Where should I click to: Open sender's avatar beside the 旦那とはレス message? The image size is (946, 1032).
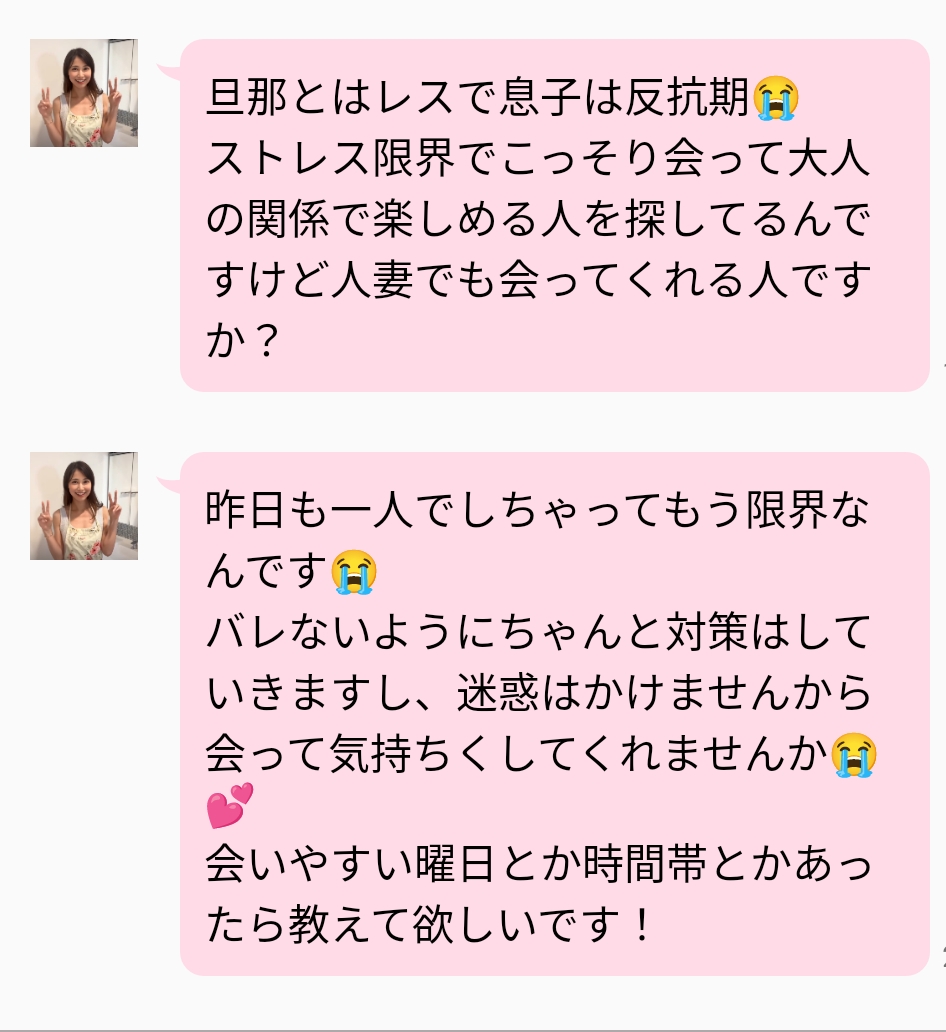click(x=84, y=93)
